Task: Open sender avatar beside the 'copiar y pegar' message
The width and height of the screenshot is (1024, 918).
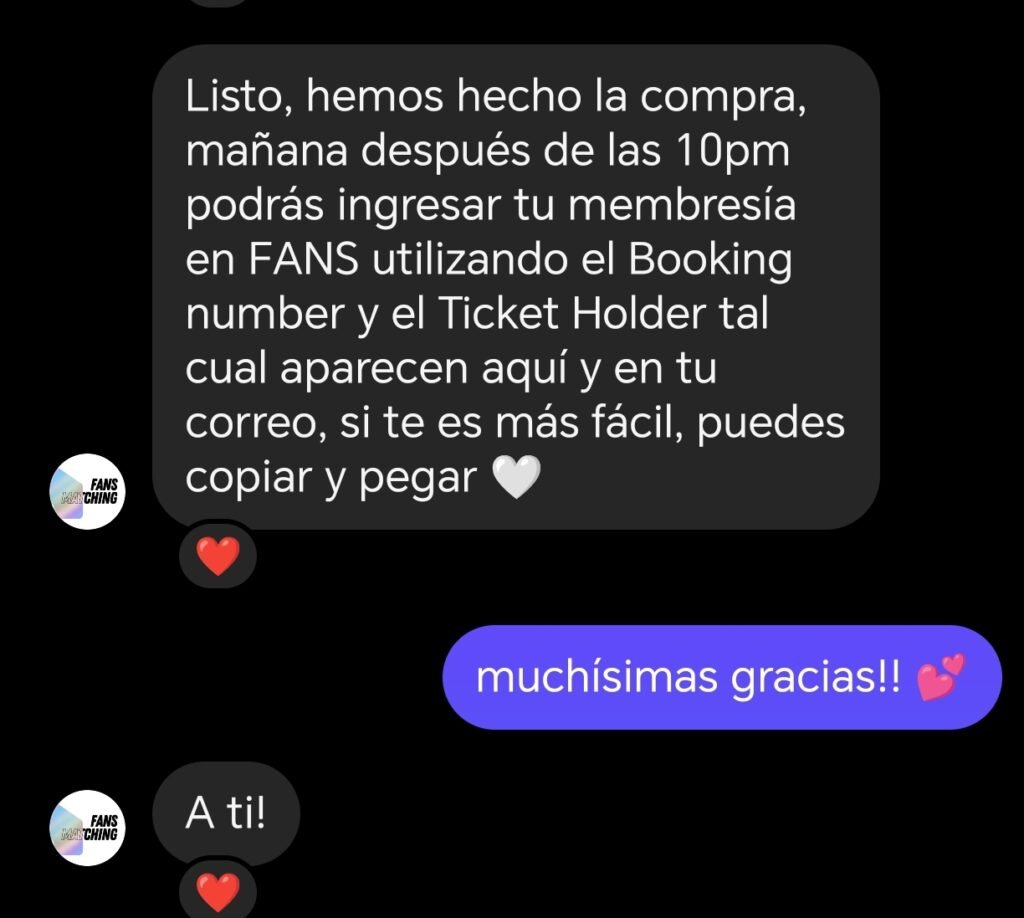Action: [87, 491]
